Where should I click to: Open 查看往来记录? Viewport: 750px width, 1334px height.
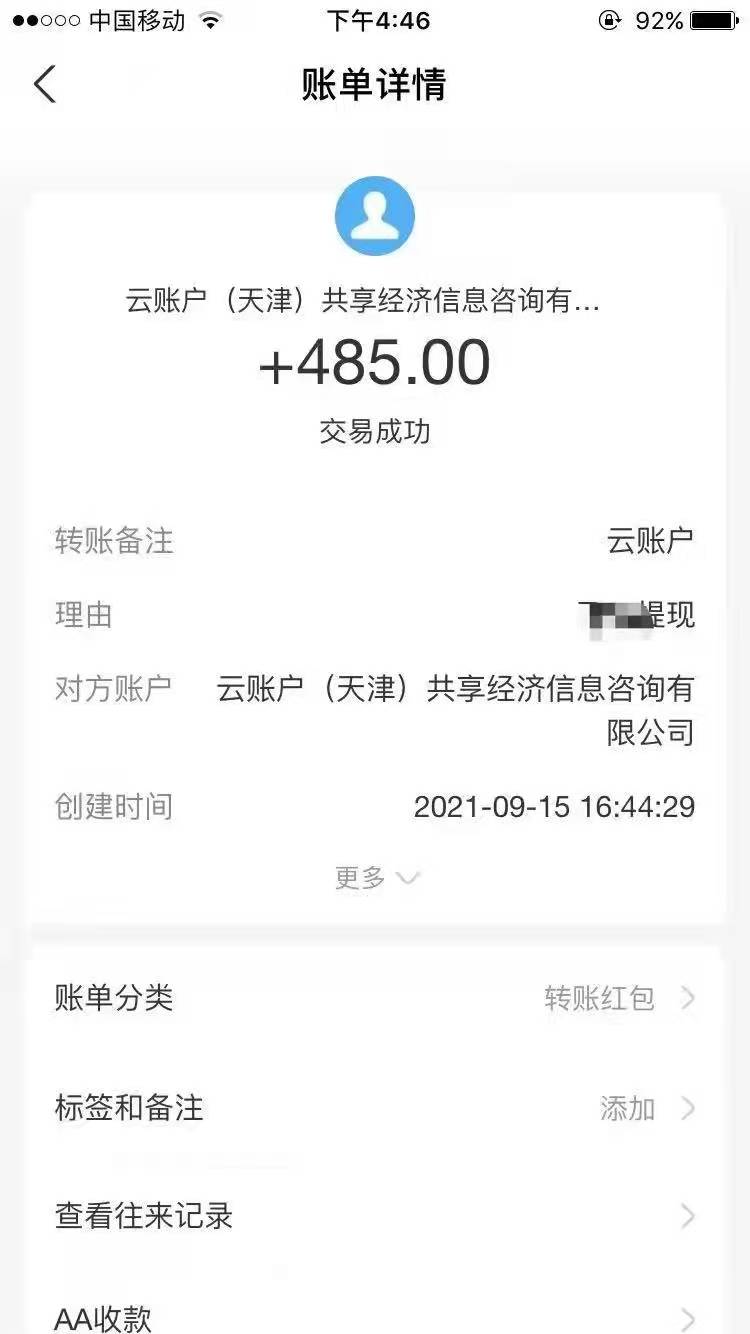tap(375, 1216)
